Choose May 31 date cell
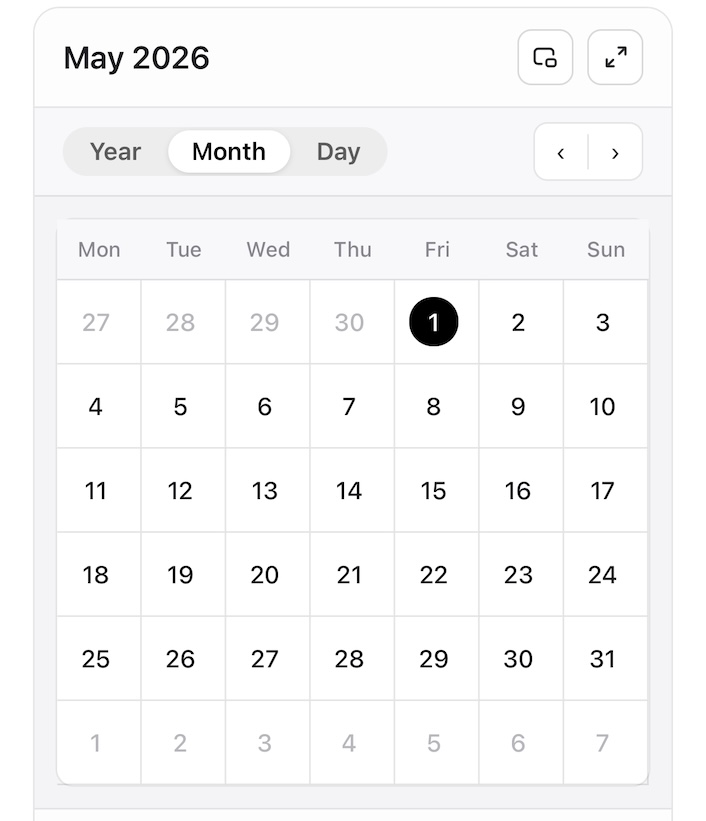Screen dimensions: 706x821 click(x=603, y=659)
